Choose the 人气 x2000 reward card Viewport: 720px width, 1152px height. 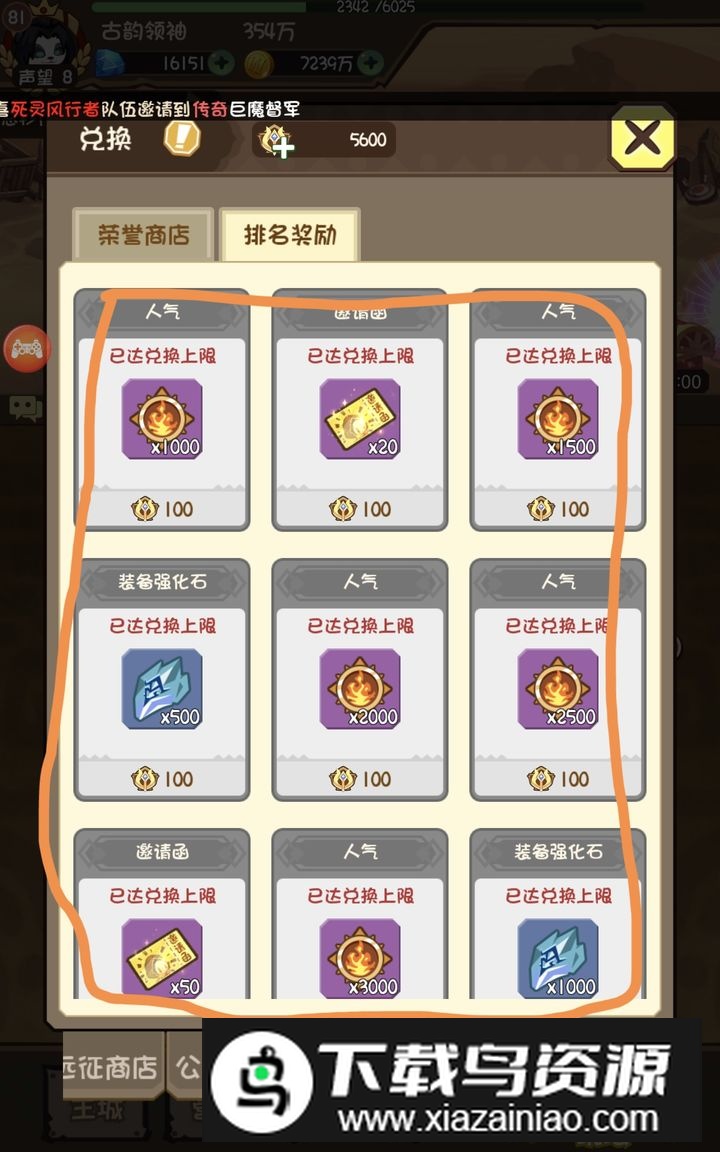point(360,680)
